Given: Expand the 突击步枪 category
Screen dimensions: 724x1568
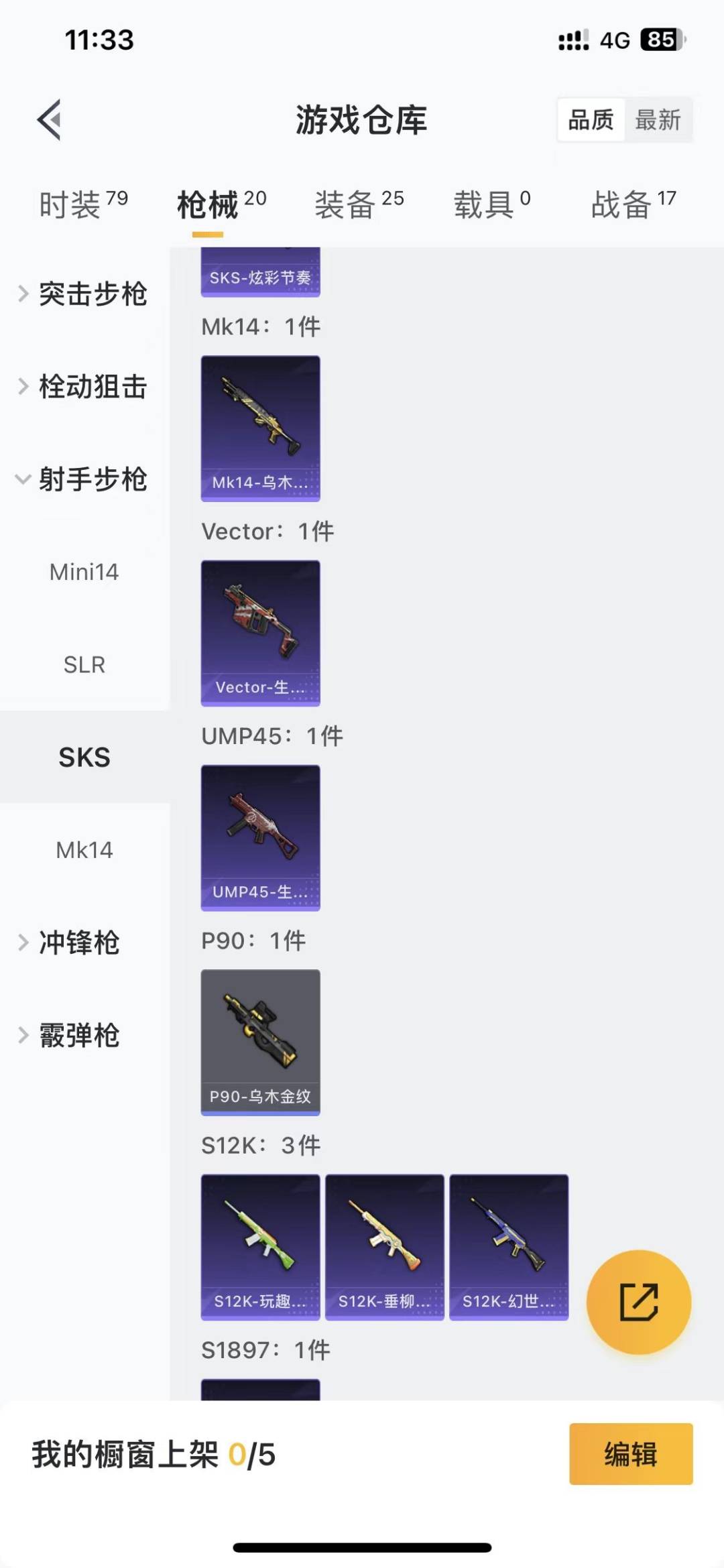Looking at the screenshot, I should [x=84, y=294].
